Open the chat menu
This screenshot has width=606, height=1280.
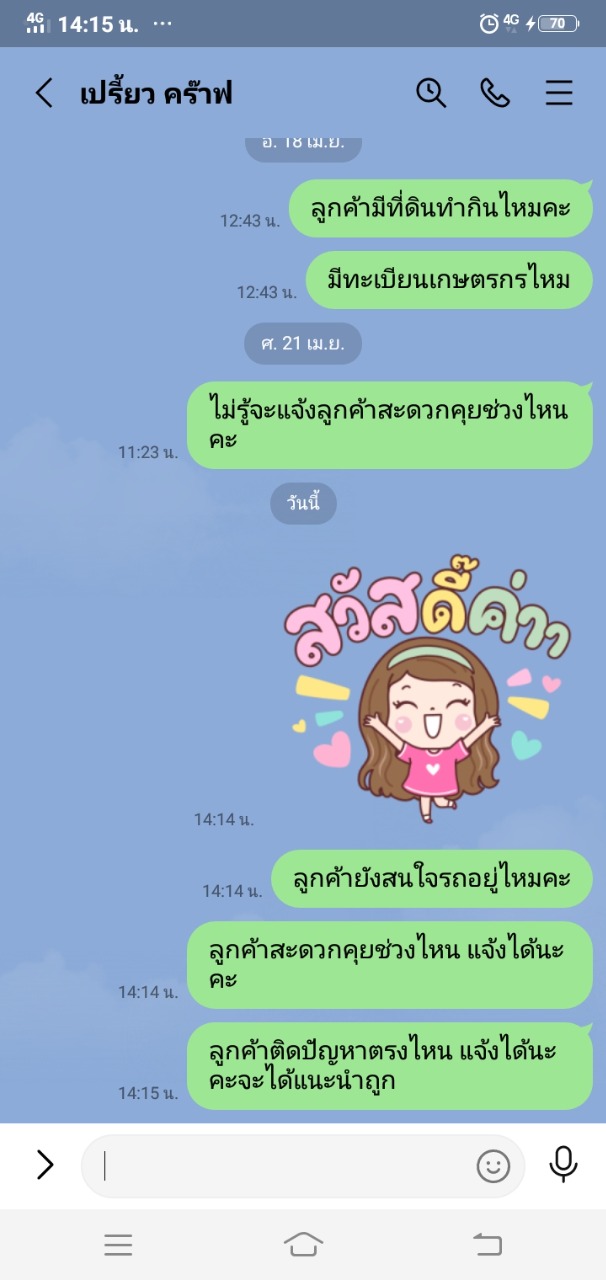[x=559, y=93]
